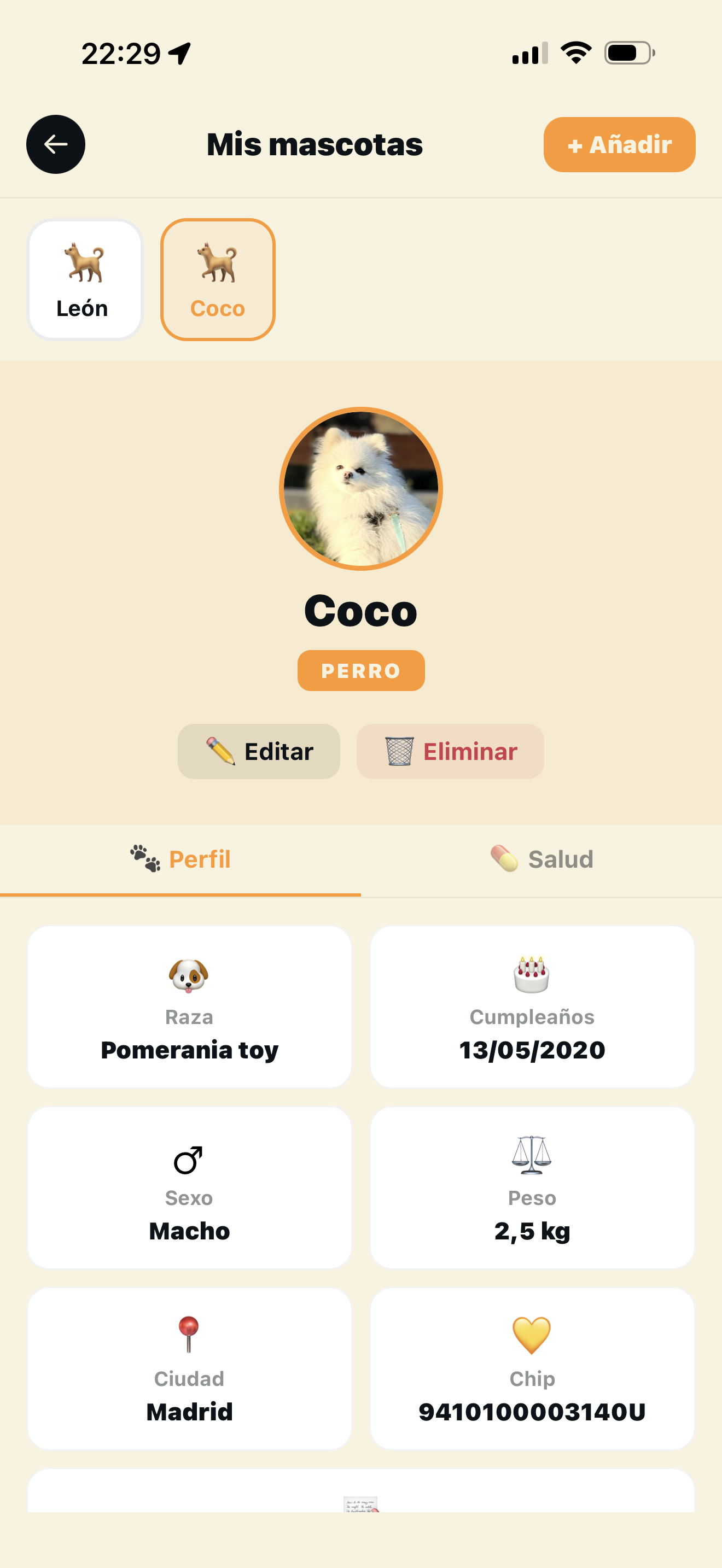
Task: Click the pill icon next to Salud
Action: tap(503, 858)
